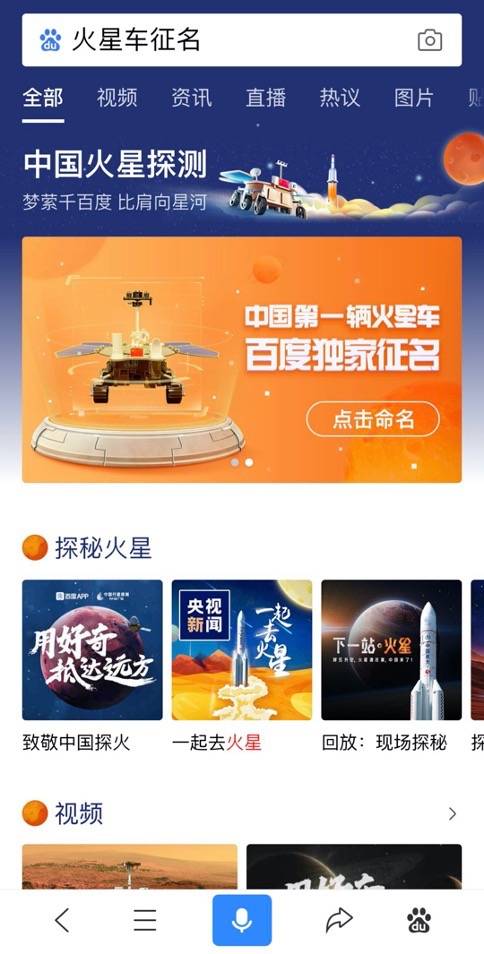Image resolution: width=484 pixels, height=954 pixels.
Task: Tap the search box with 火星车征名
Action: pos(242,40)
